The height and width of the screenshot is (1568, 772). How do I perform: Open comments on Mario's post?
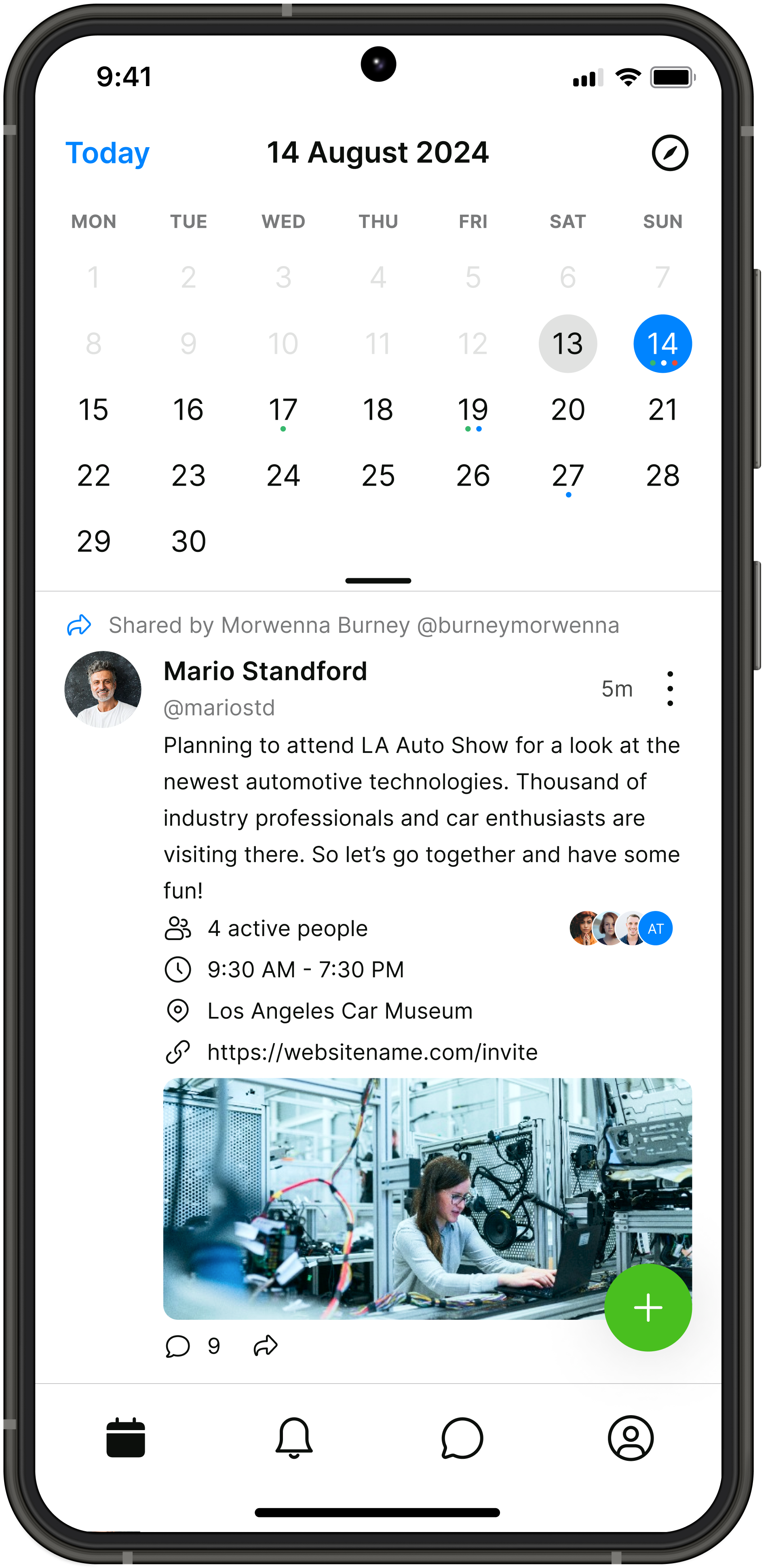177,1346
